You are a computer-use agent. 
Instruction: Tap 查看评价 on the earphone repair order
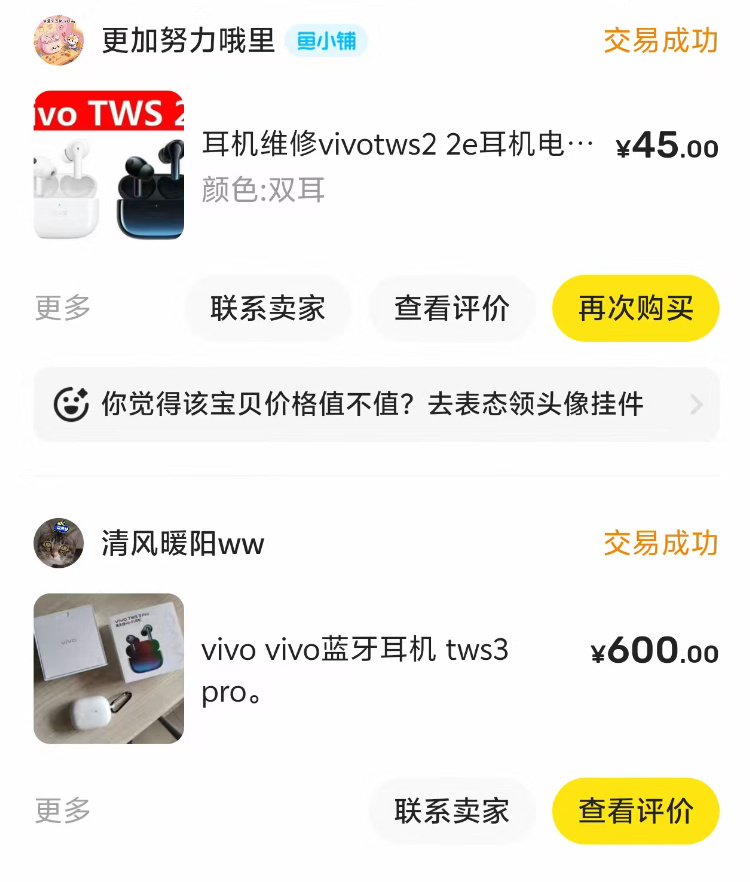click(x=452, y=308)
